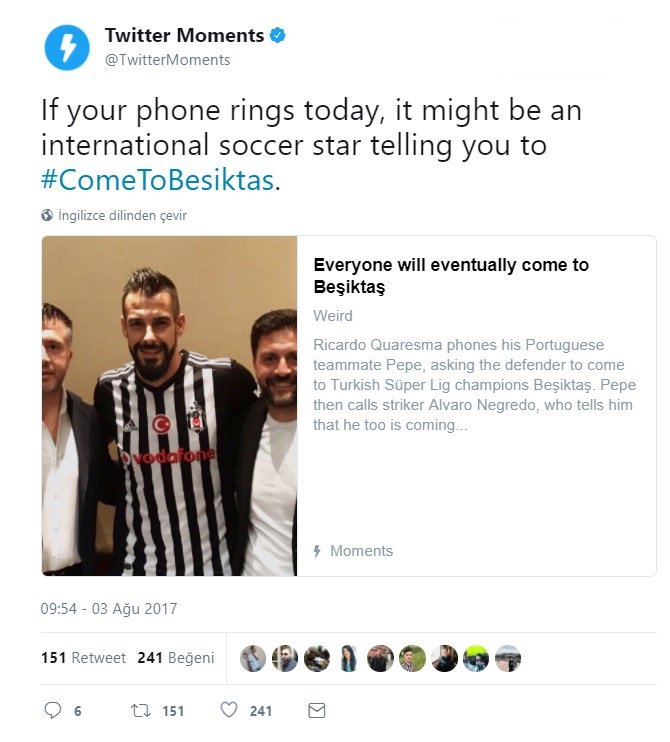Like the tweet with the heart
Image resolution: width=670 pixels, height=742 pixels.
(x=228, y=711)
